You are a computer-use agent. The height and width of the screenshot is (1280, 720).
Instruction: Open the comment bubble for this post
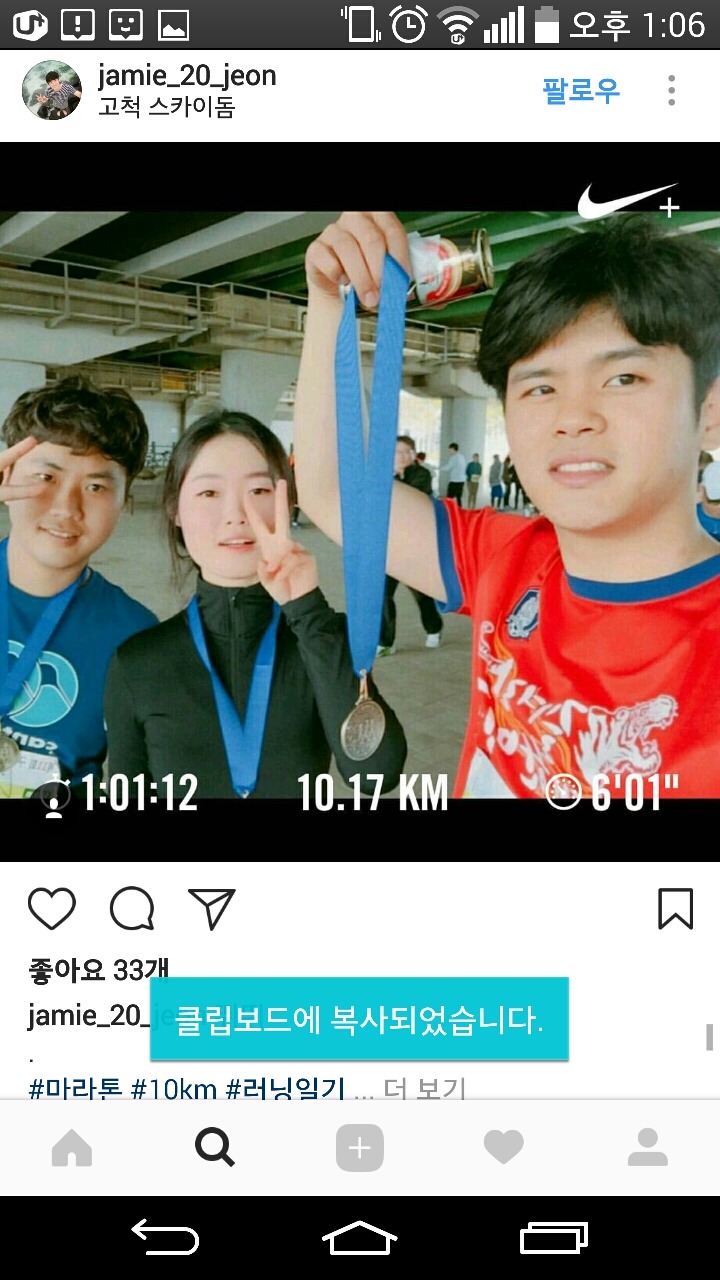coord(132,909)
